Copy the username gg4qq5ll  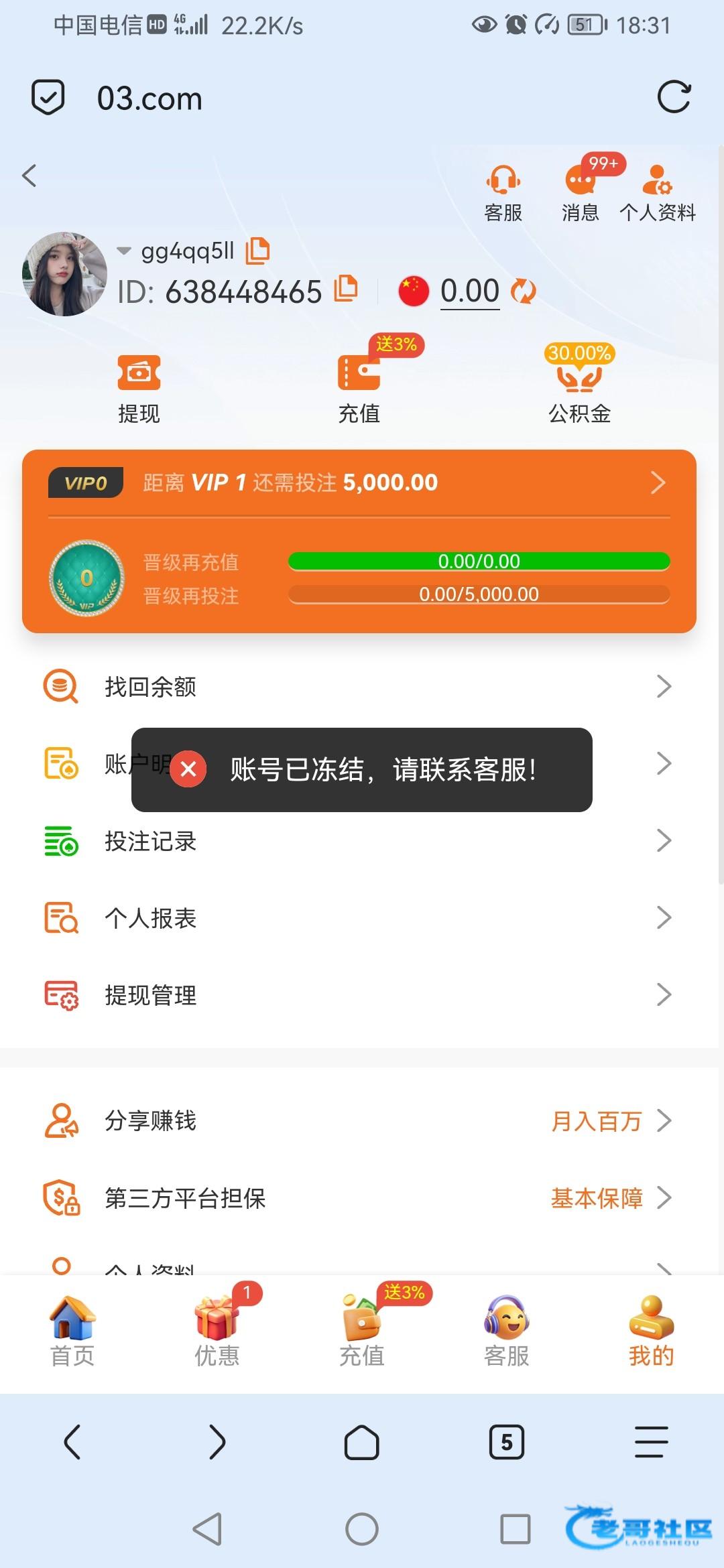pos(258,251)
